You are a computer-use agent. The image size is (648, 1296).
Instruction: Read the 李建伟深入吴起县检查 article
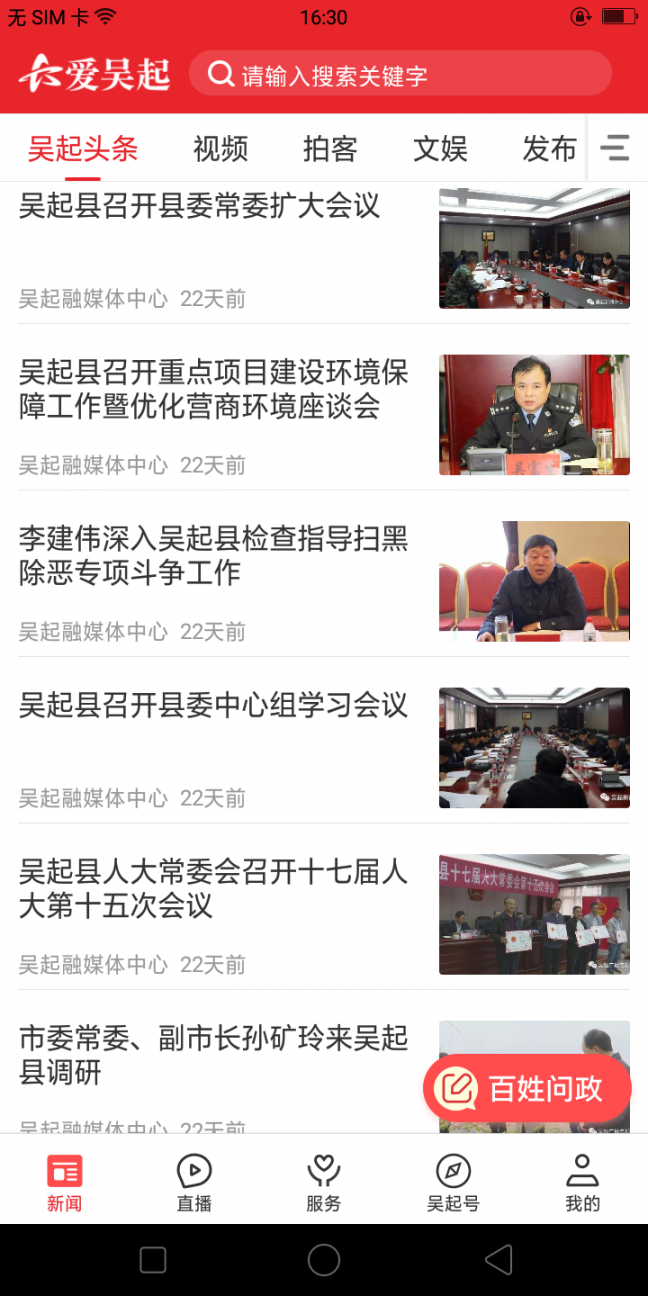[x=213, y=555]
